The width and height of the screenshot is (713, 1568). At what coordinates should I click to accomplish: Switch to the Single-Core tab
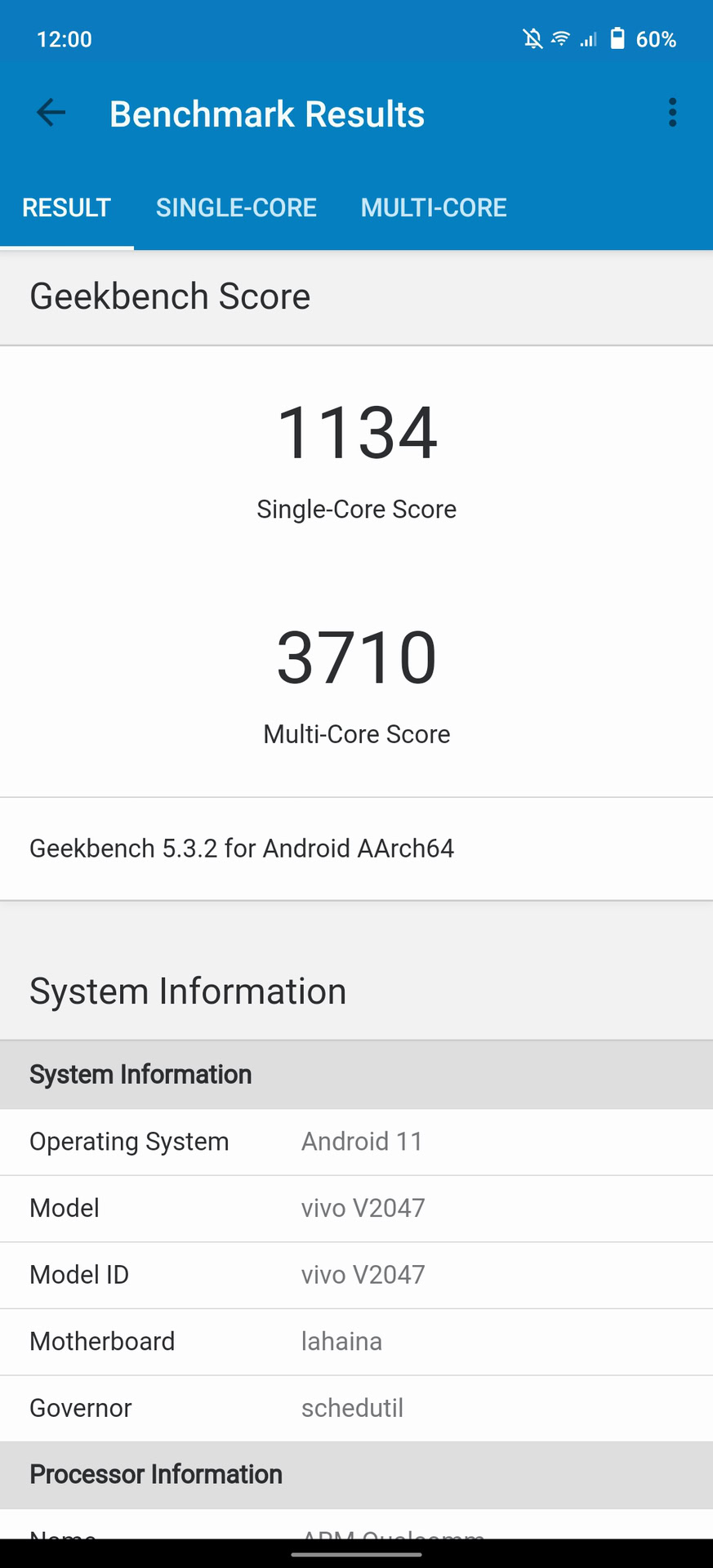click(236, 207)
